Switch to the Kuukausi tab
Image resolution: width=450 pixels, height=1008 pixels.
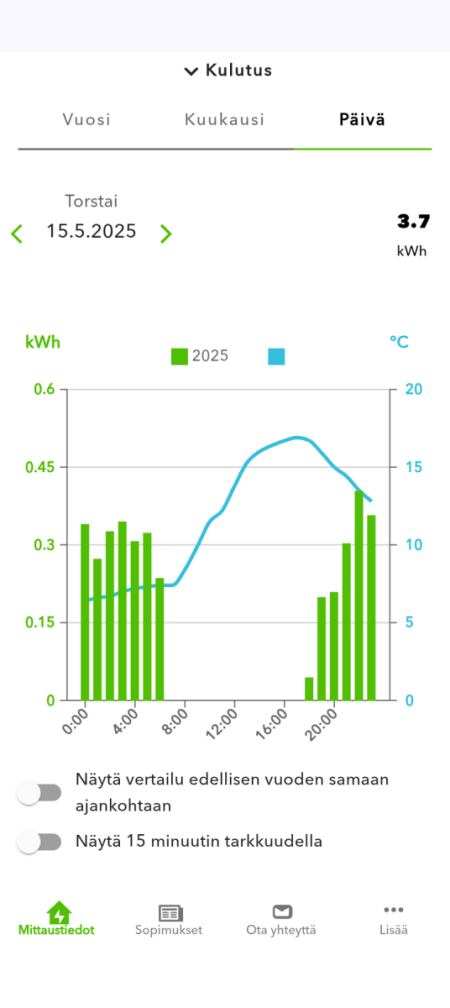[224, 120]
